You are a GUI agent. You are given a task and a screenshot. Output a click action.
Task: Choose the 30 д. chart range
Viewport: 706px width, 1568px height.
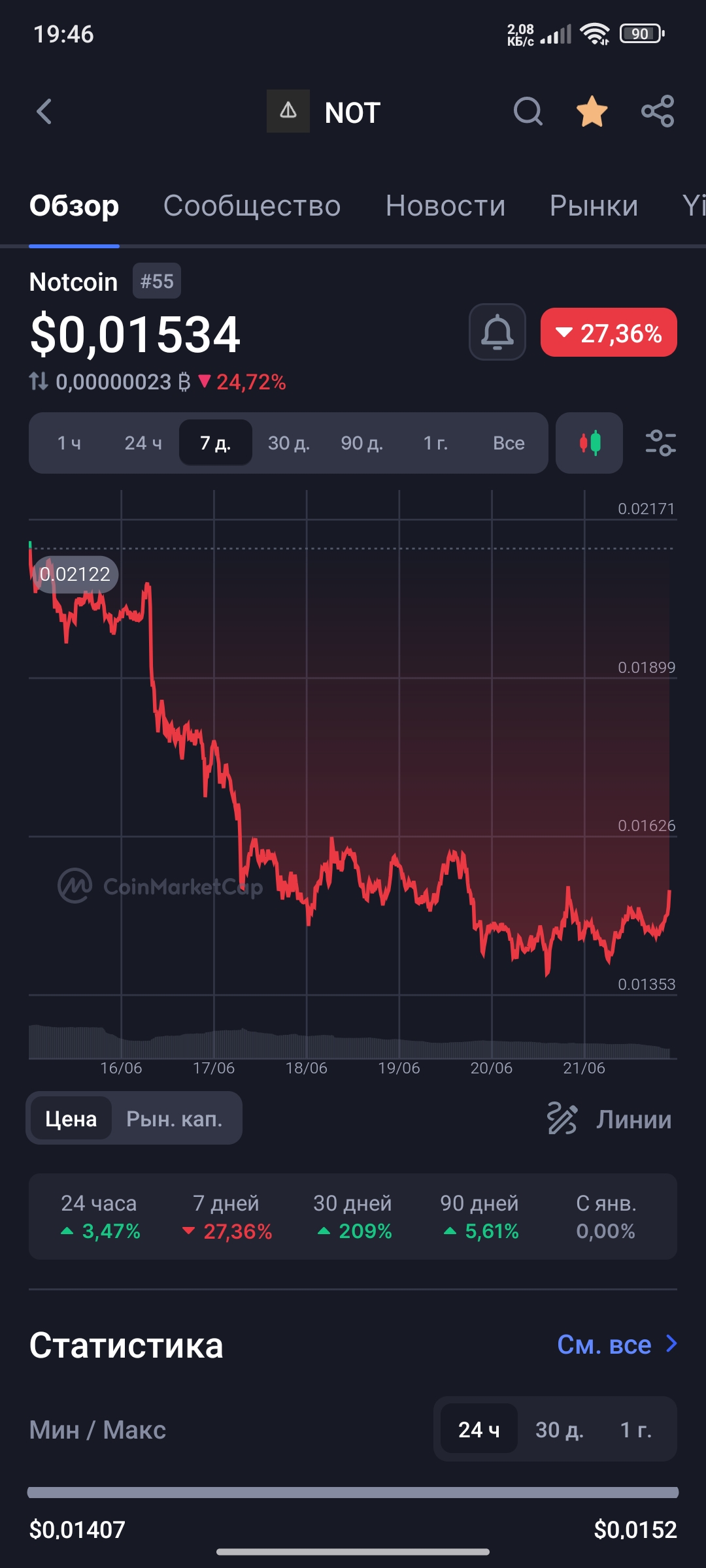(x=289, y=443)
